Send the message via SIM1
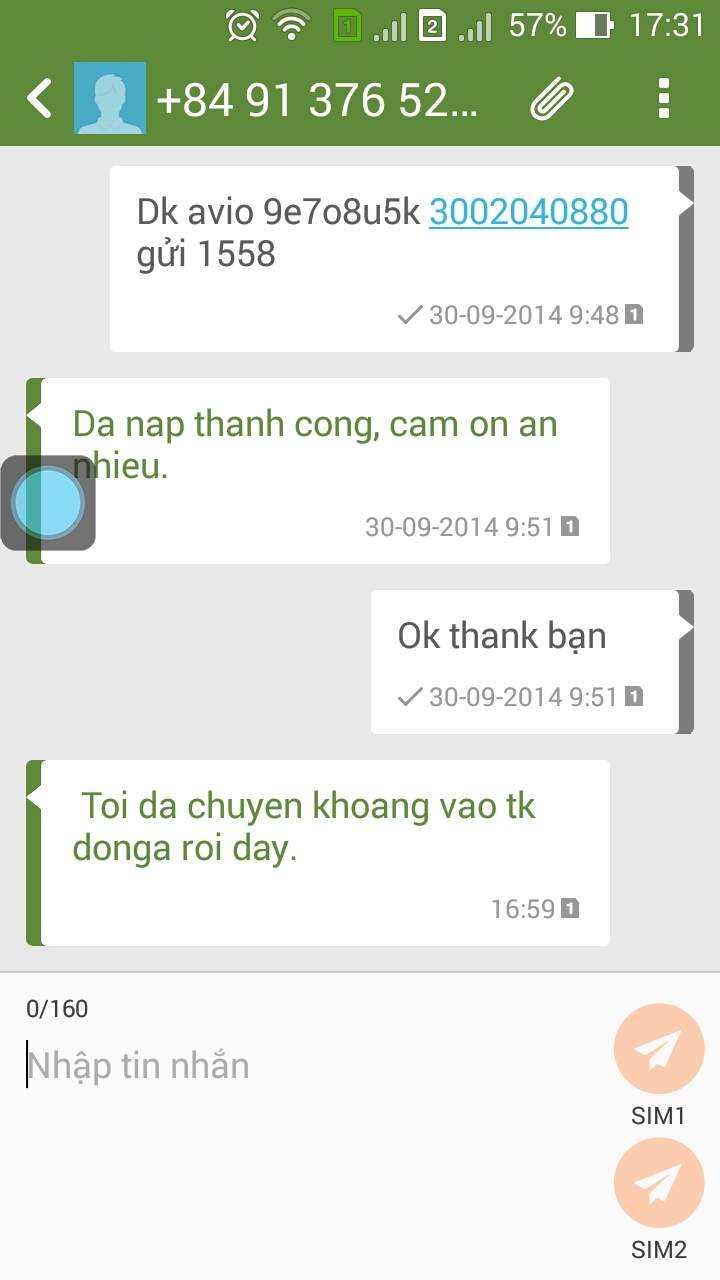 659,1049
